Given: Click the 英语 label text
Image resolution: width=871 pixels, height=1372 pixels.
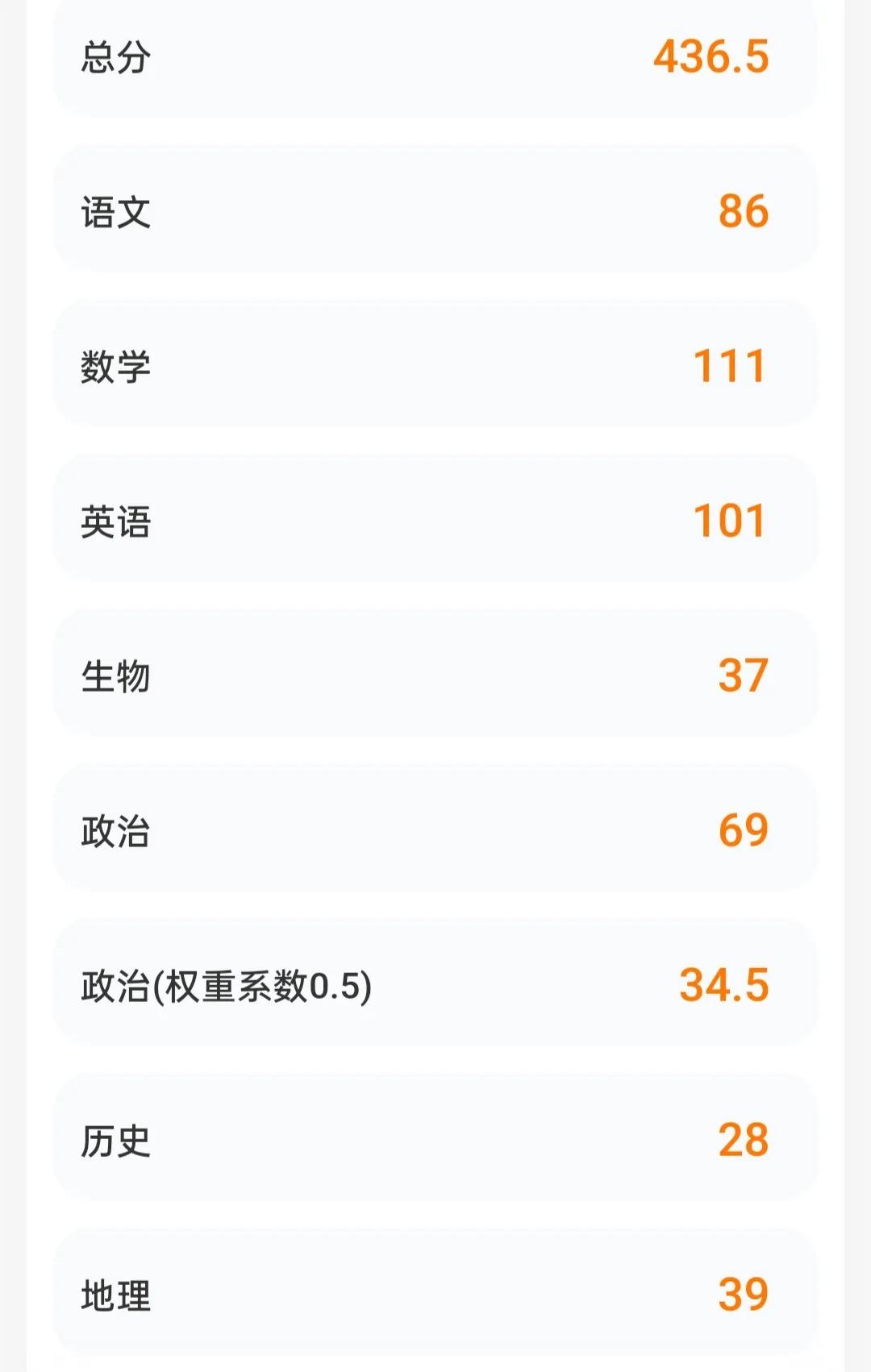Looking at the screenshot, I should (x=113, y=520).
